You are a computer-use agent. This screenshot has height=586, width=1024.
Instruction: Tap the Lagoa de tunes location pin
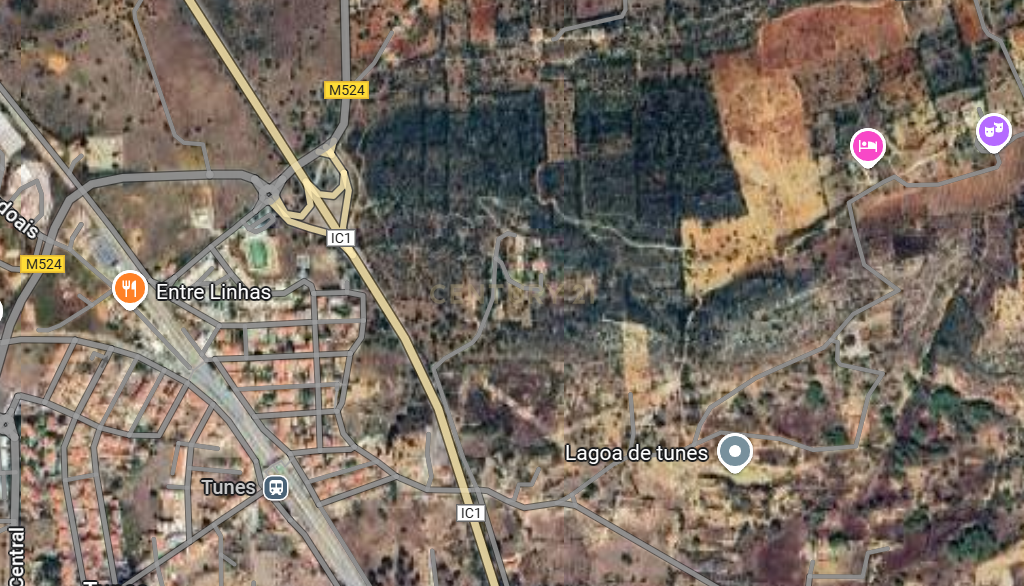click(735, 452)
